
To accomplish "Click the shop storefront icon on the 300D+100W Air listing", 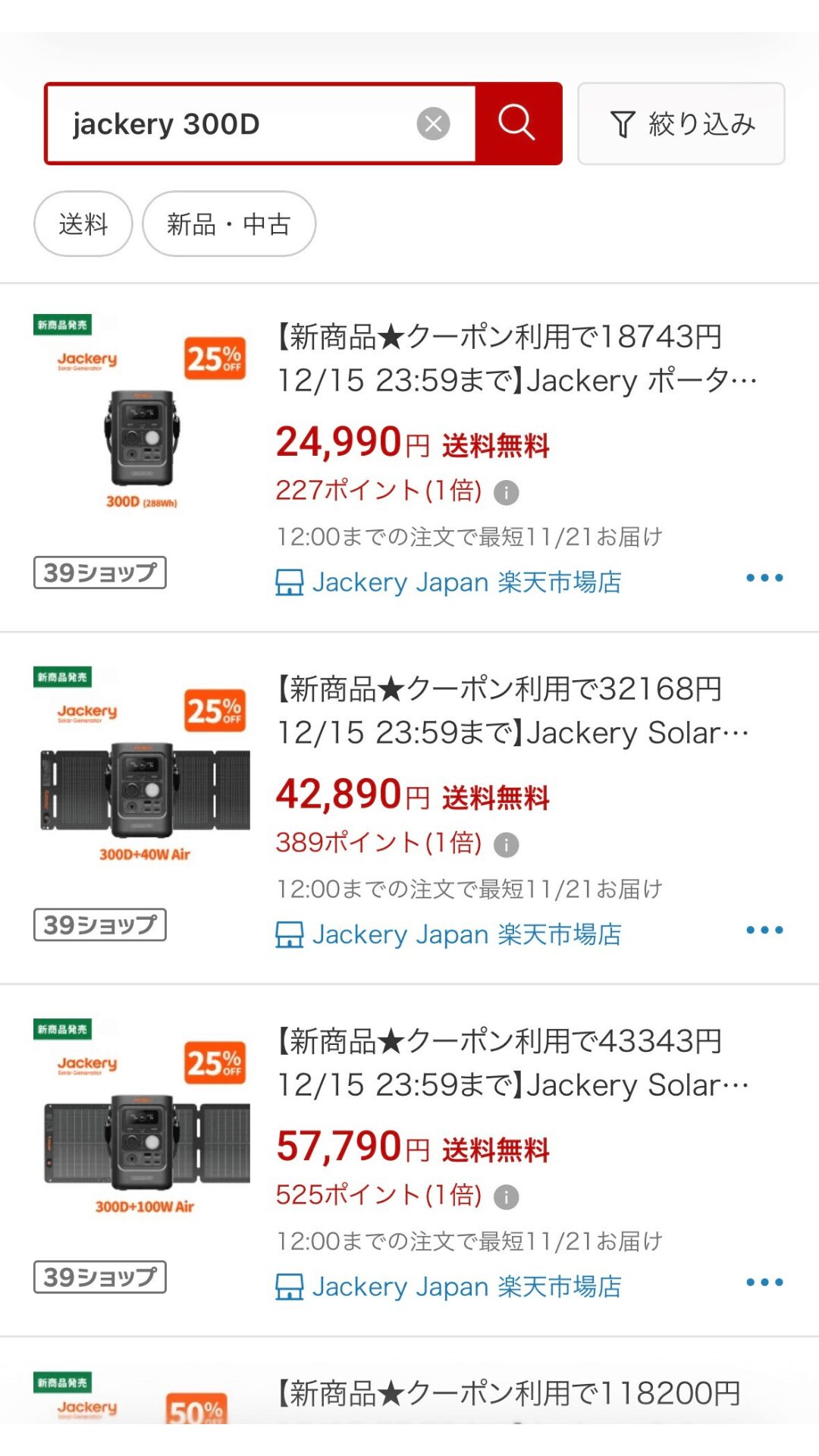I will [289, 1287].
